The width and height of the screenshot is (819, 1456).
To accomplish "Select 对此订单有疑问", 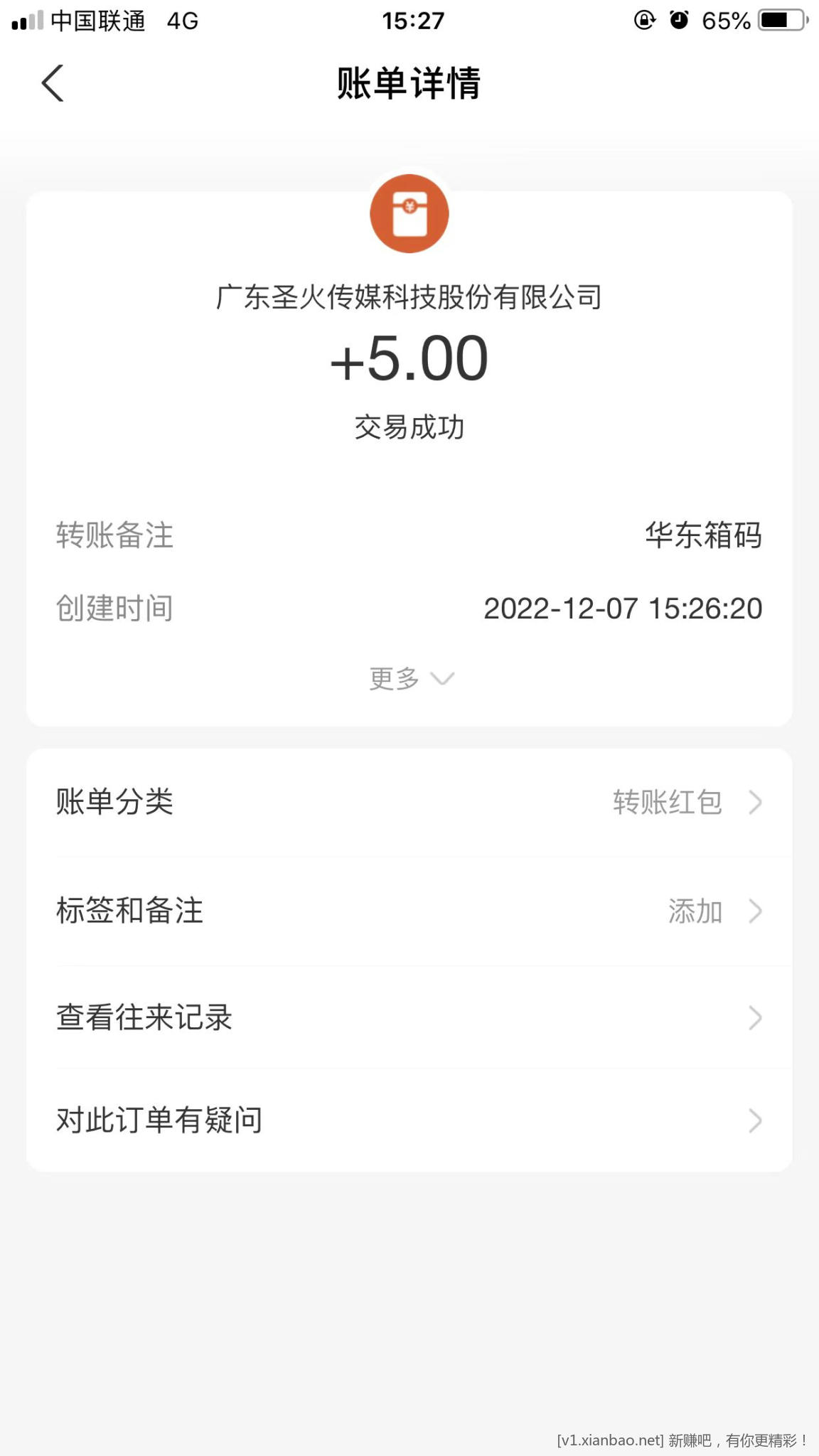I will (409, 1120).
